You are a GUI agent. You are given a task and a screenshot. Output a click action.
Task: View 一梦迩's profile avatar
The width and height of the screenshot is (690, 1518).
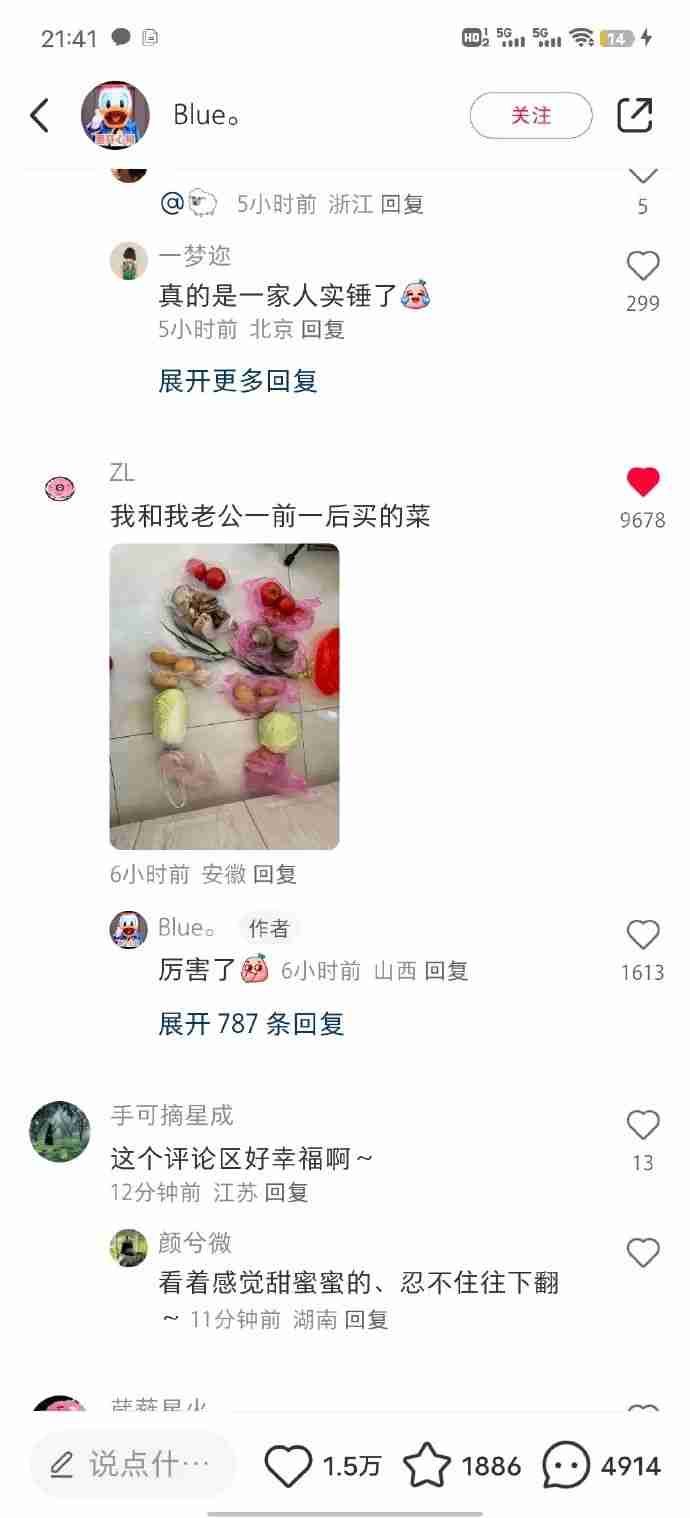pos(129,261)
